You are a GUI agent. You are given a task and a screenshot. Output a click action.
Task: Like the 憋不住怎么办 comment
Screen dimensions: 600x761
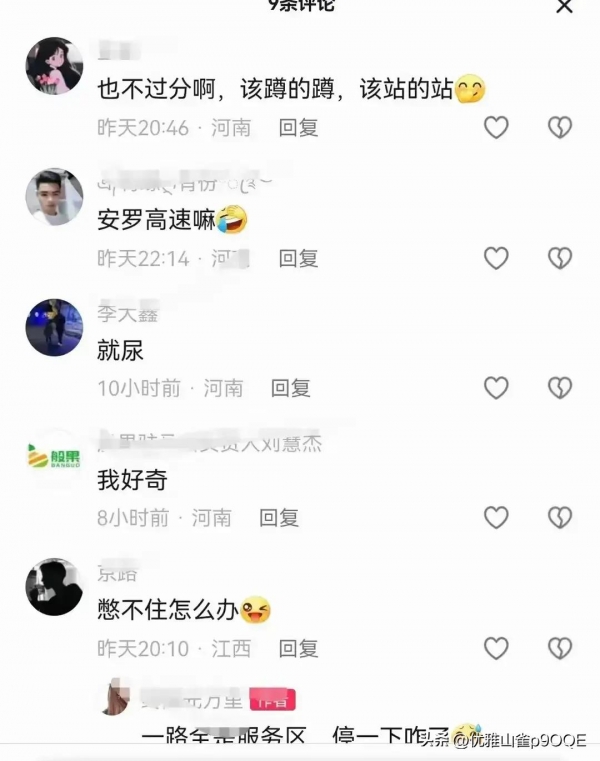coord(496,648)
